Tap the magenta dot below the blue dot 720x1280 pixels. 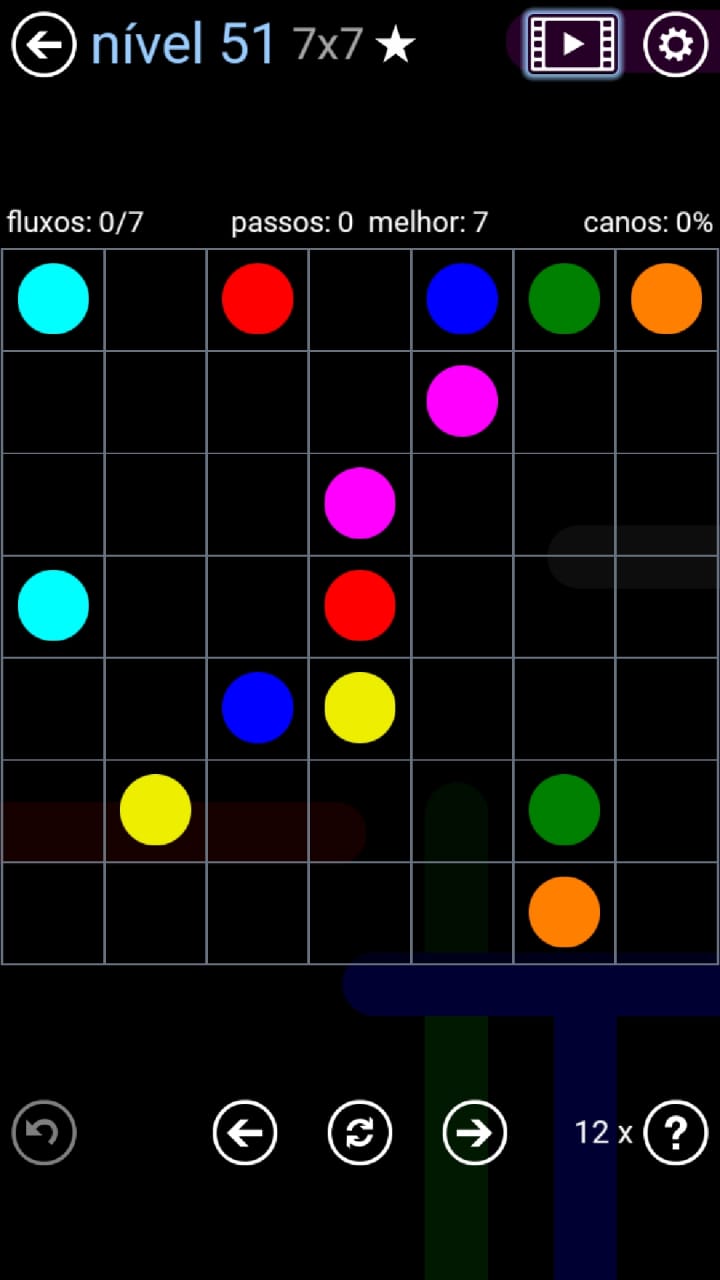click(462, 401)
